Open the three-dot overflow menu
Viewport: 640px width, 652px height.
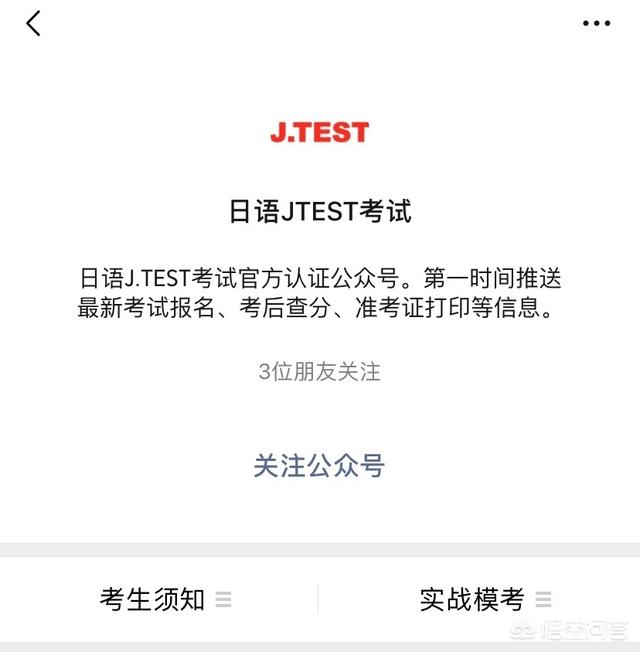tap(596, 24)
